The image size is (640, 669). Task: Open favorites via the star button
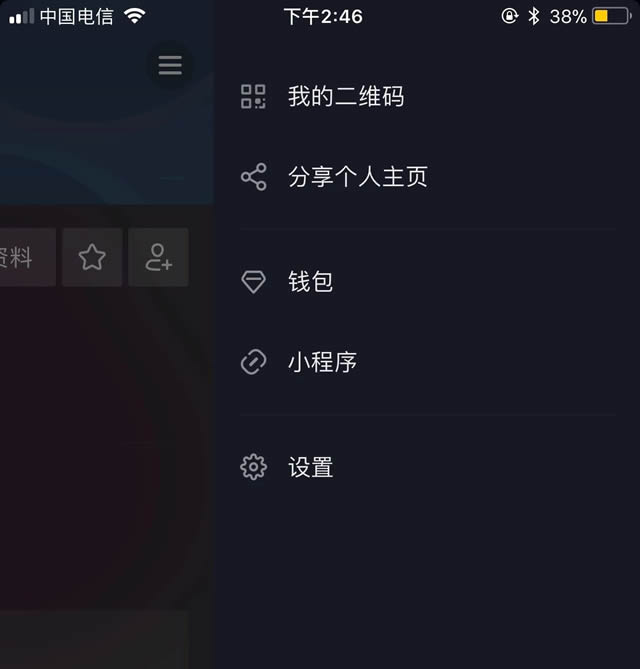point(92,257)
